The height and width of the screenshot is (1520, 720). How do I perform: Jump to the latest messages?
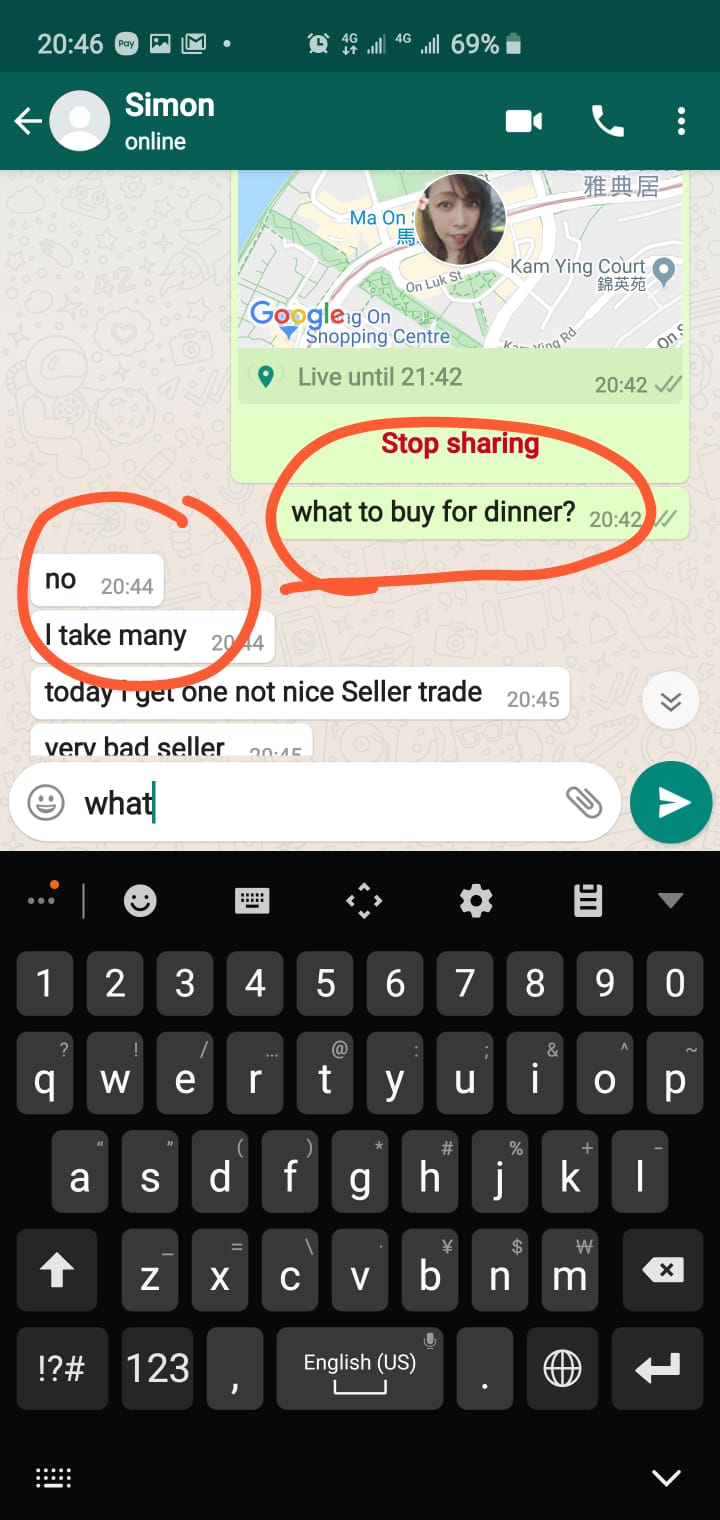coord(671,702)
